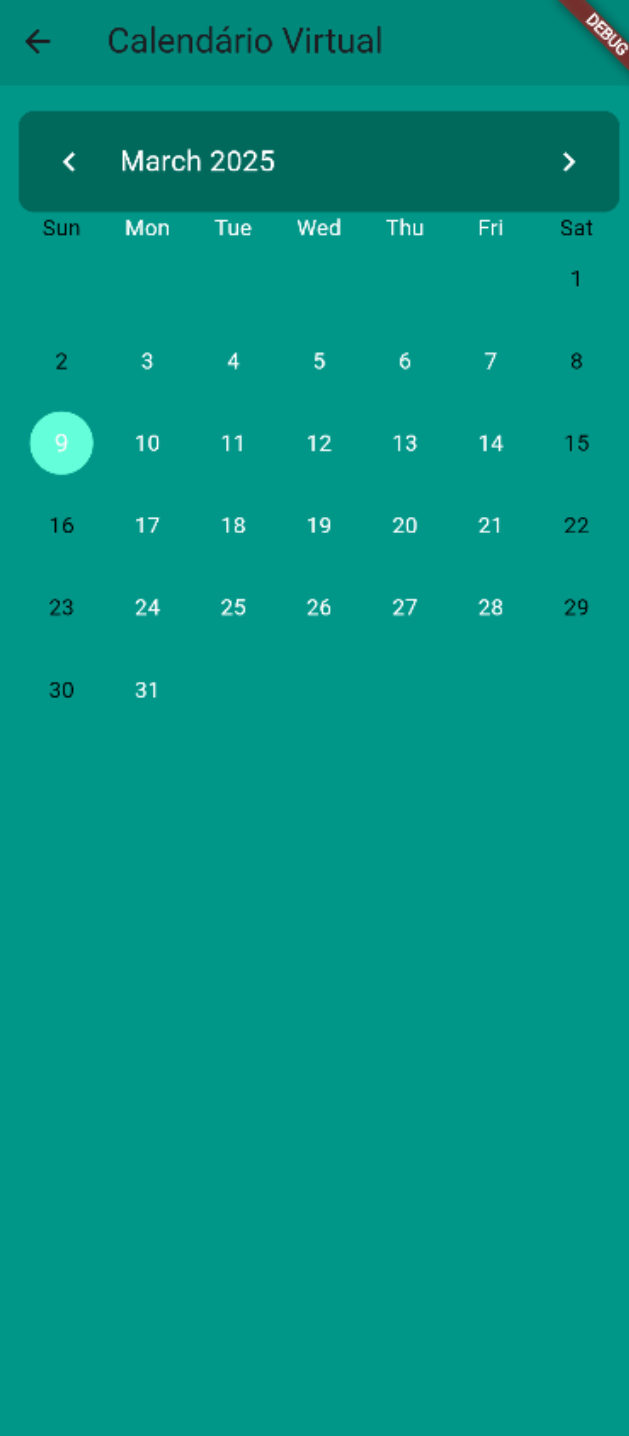
Task: Go to the previous month
Action: click(x=69, y=162)
